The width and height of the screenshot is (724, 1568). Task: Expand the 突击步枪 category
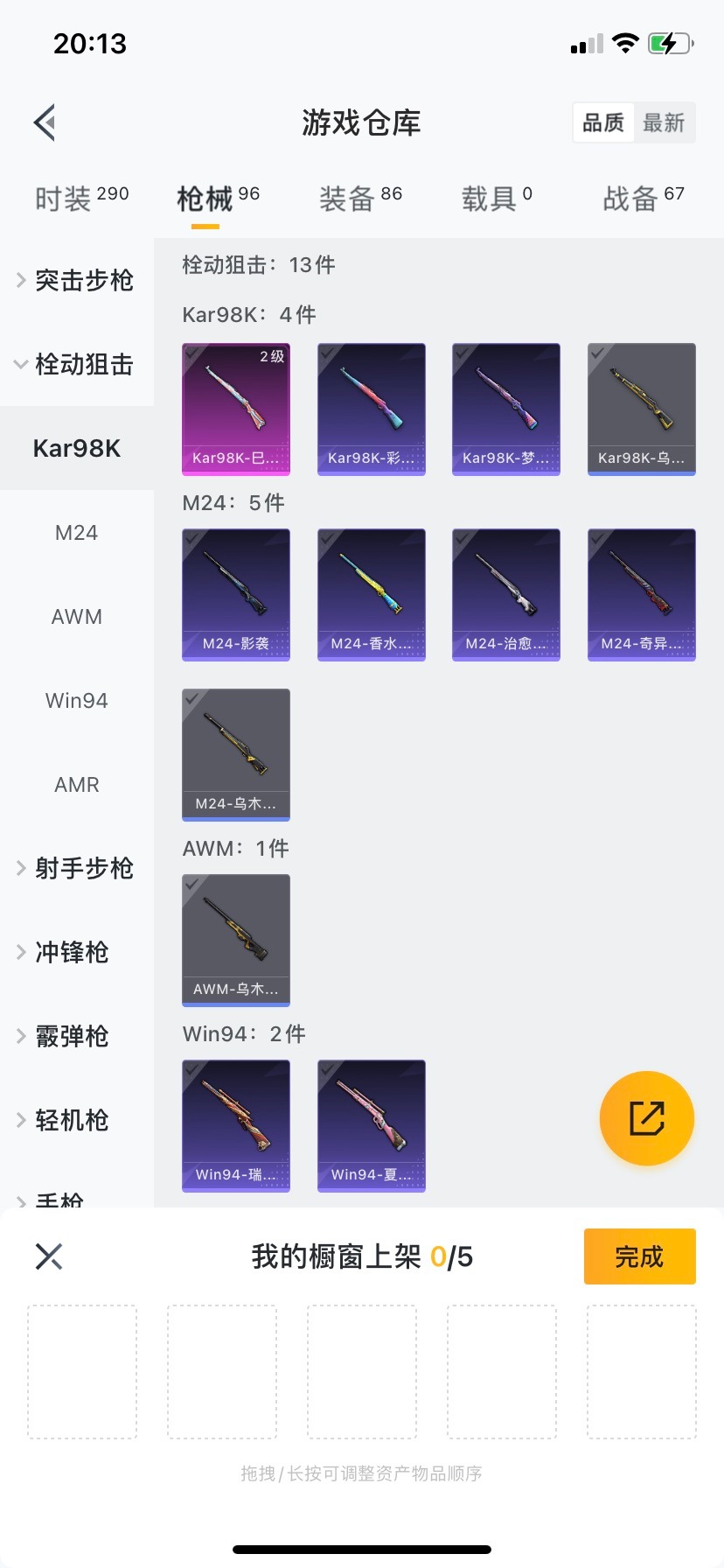(x=77, y=280)
